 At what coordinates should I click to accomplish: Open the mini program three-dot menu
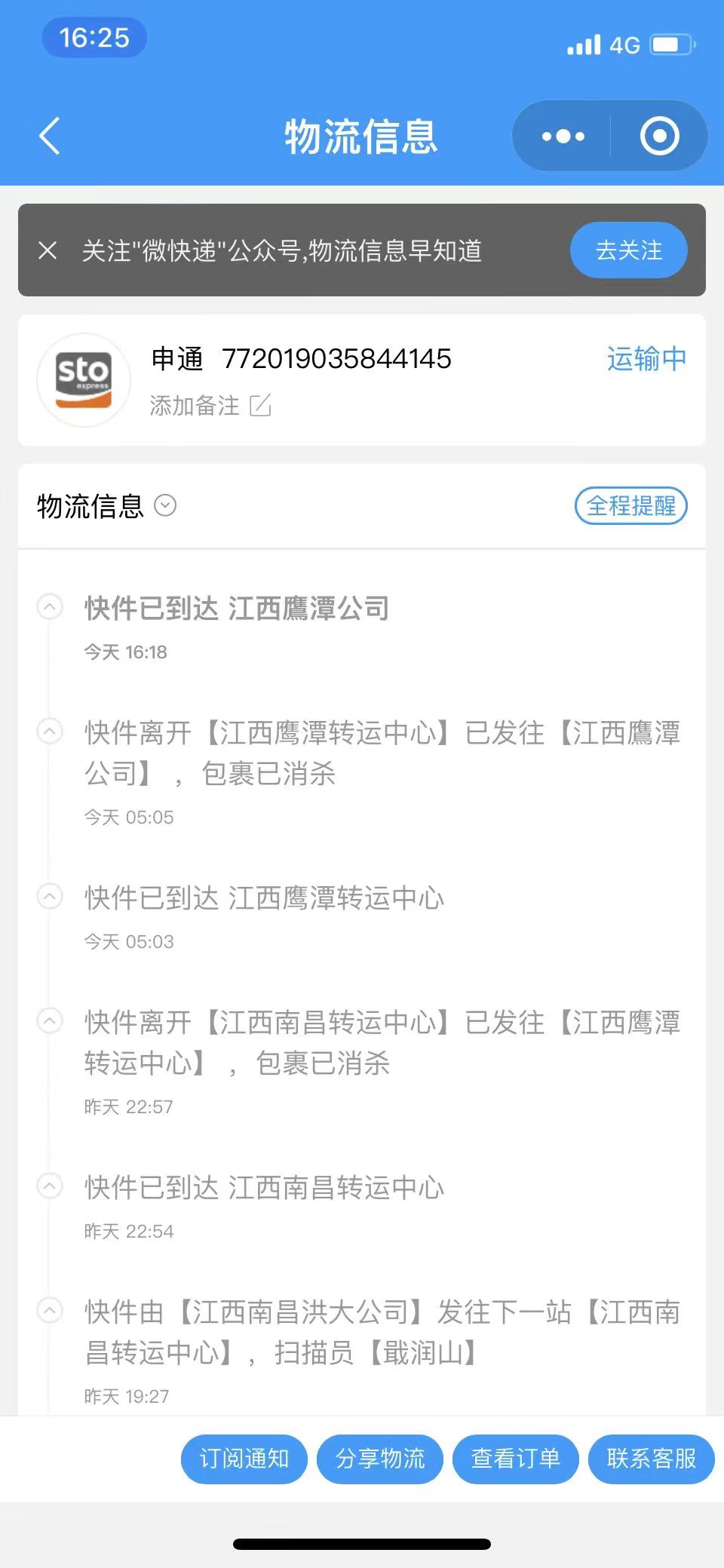pyautogui.click(x=563, y=137)
